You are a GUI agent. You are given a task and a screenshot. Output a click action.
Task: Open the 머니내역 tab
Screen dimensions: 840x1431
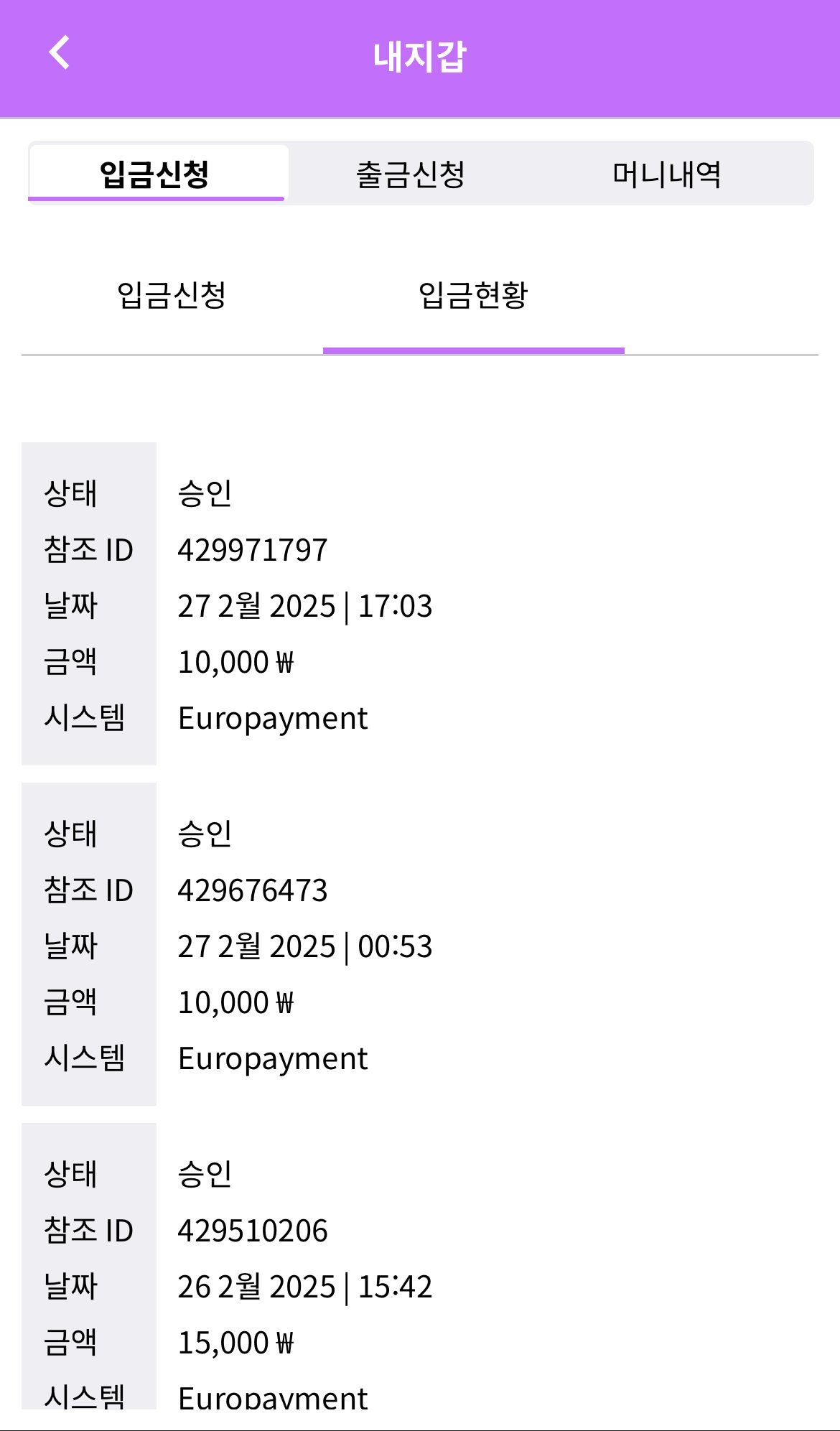[x=667, y=174]
